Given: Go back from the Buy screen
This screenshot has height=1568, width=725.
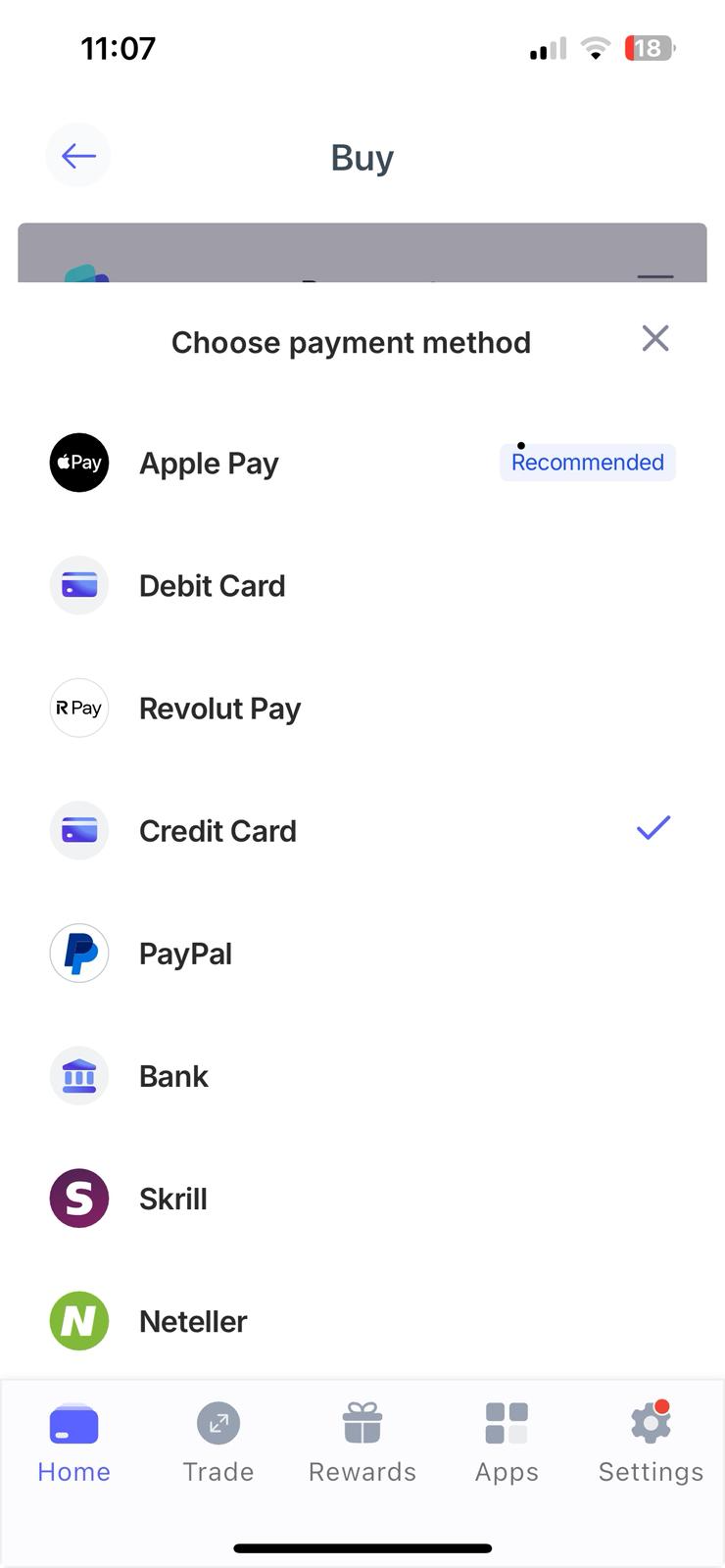Looking at the screenshot, I should pyautogui.click(x=78, y=156).
